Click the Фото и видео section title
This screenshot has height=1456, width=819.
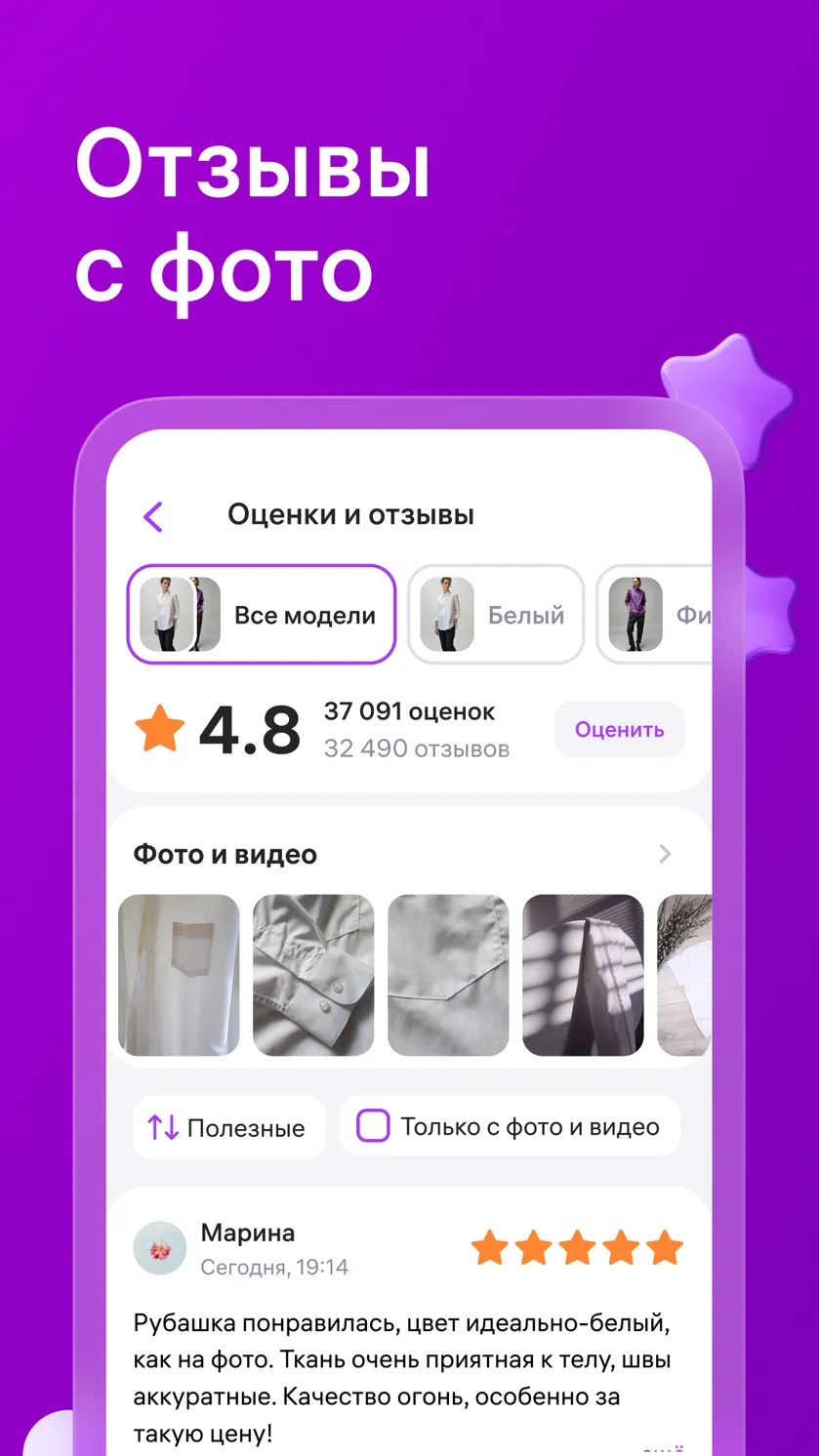[x=225, y=853]
